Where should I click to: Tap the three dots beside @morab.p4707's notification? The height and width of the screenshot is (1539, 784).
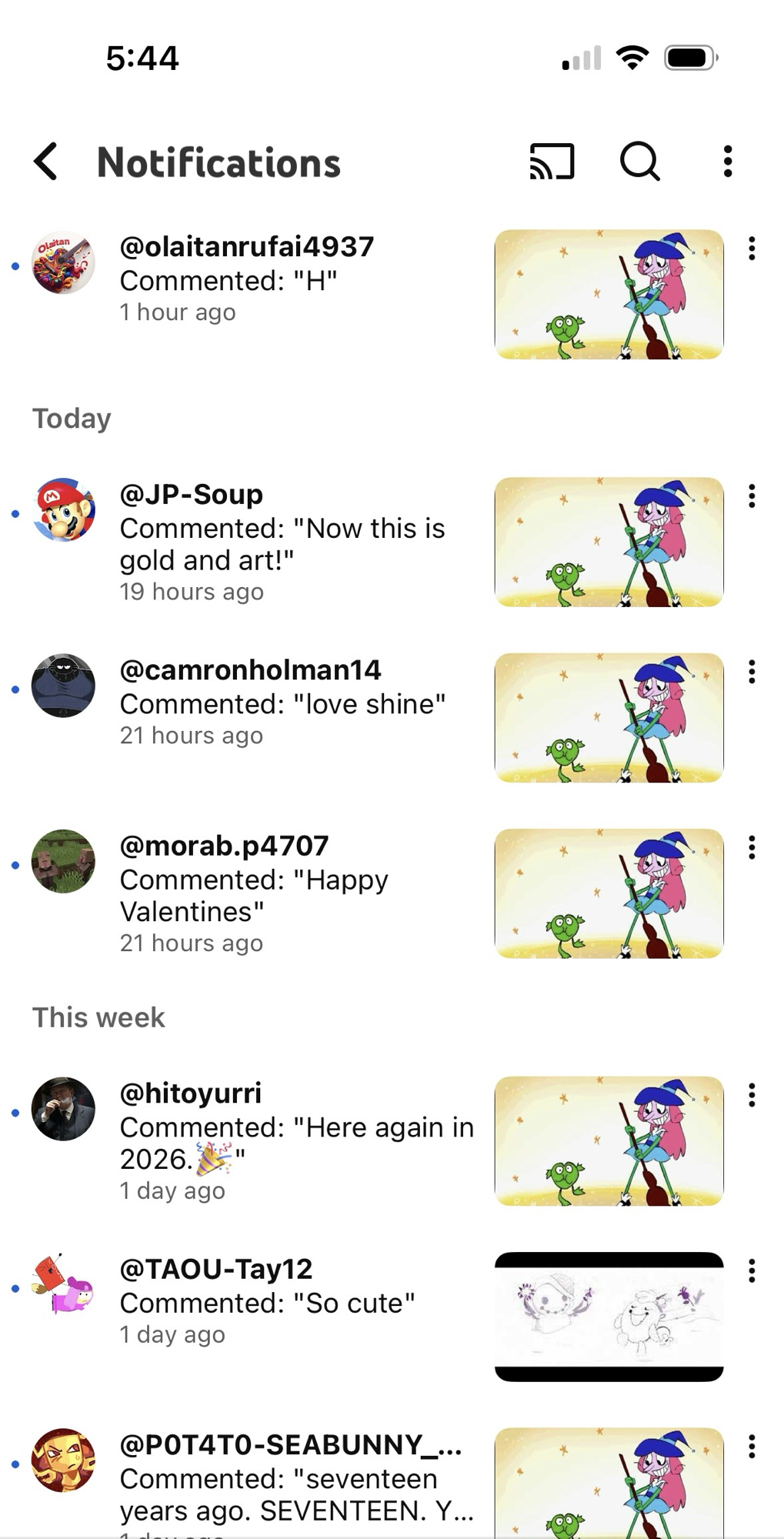(x=752, y=848)
